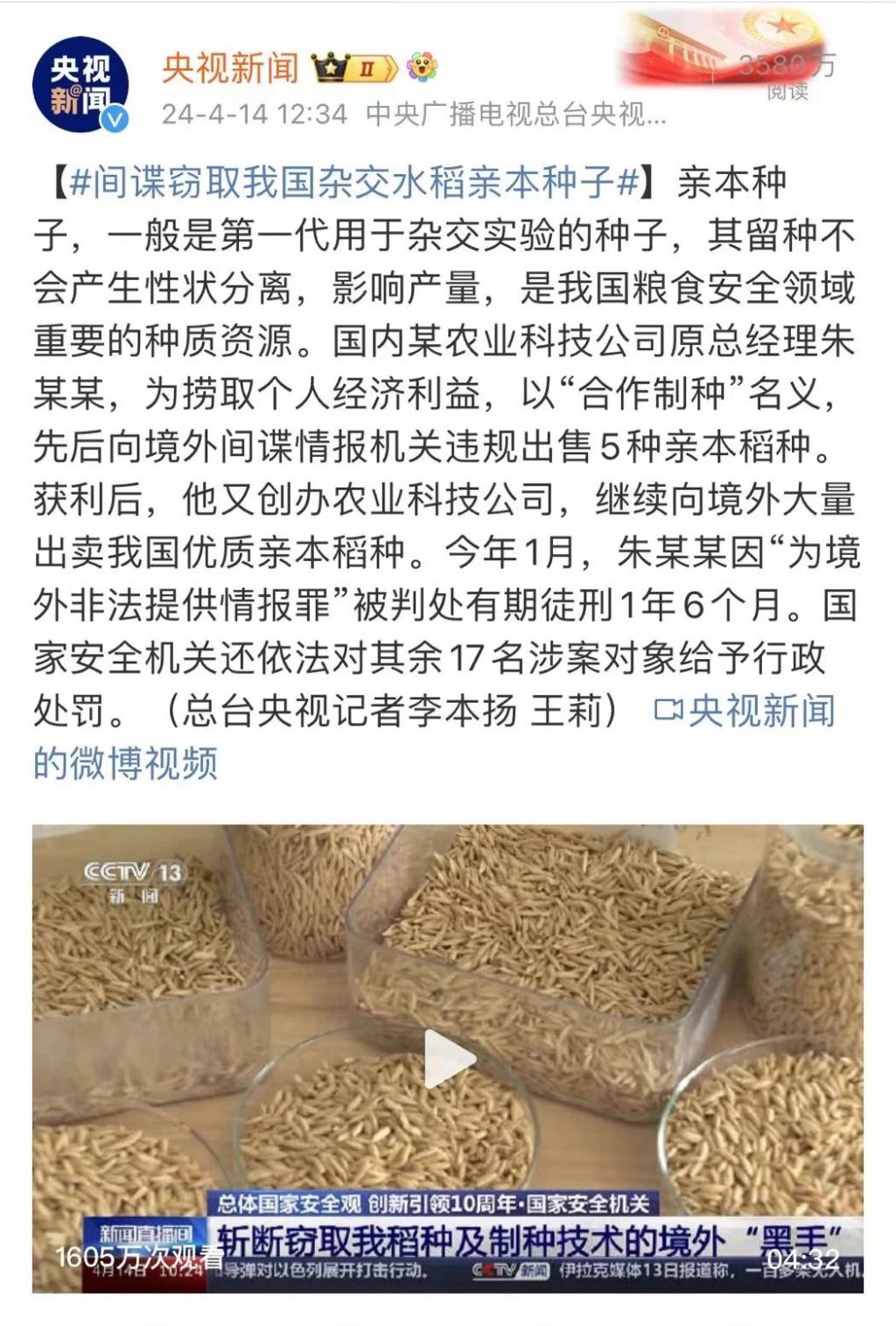896x1326 pixels.
Task: Play the CCTV rice seed video
Action: 448,1057
